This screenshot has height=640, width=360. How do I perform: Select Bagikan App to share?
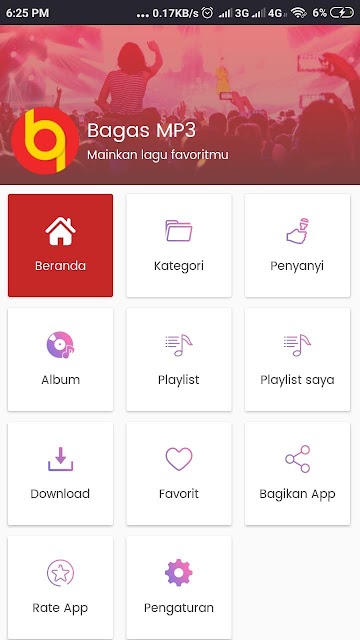click(x=297, y=473)
